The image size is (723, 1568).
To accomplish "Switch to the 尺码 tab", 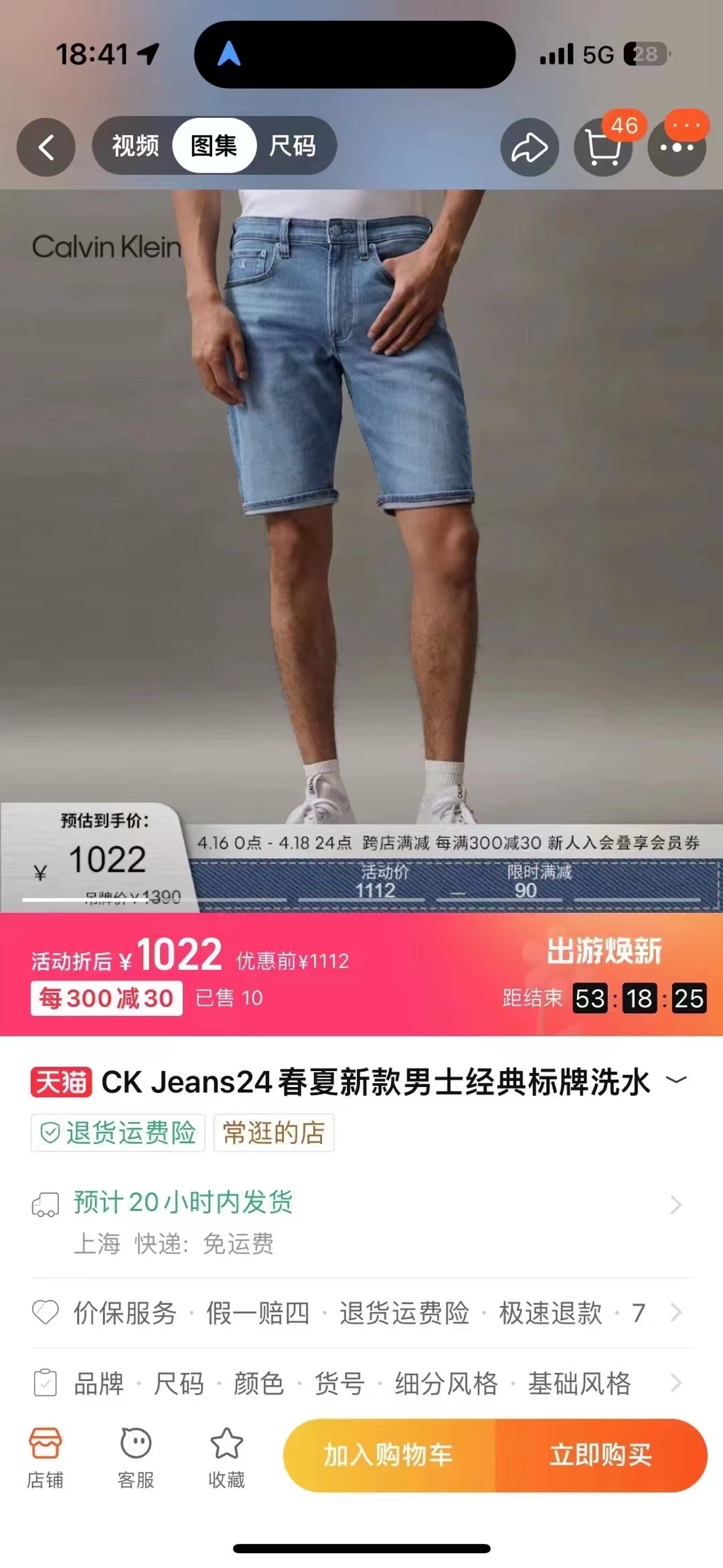I will (293, 145).
